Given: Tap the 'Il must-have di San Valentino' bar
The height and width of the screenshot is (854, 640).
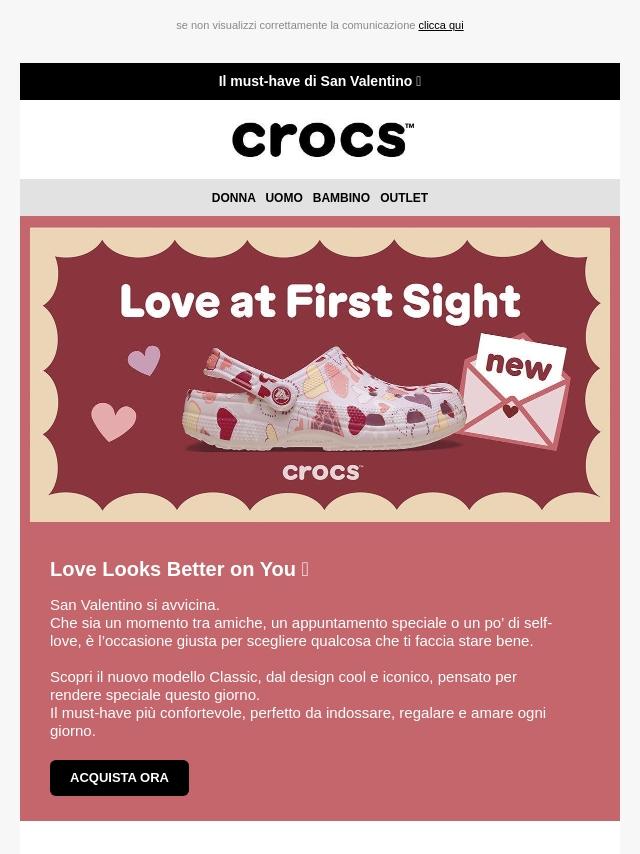Looking at the screenshot, I should click(x=320, y=81).
